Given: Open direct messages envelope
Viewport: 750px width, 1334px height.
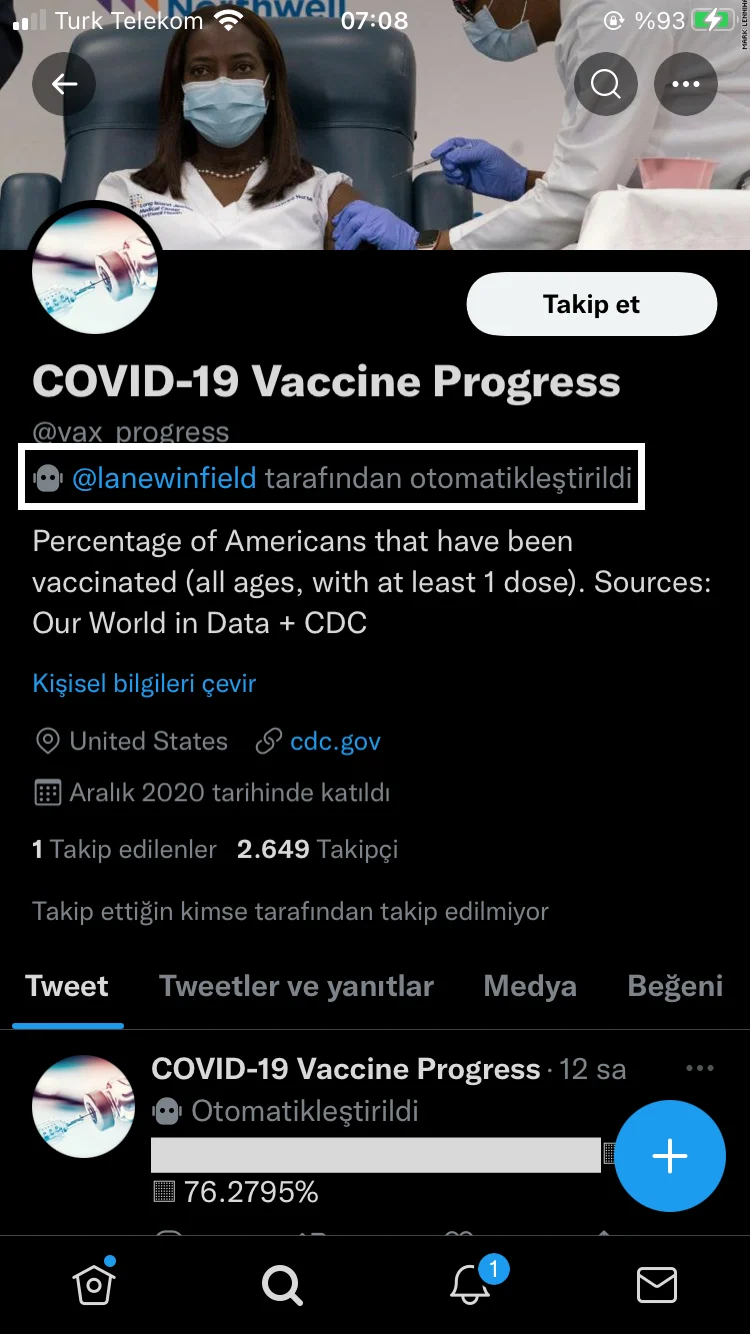Looking at the screenshot, I should (656, 1284).
